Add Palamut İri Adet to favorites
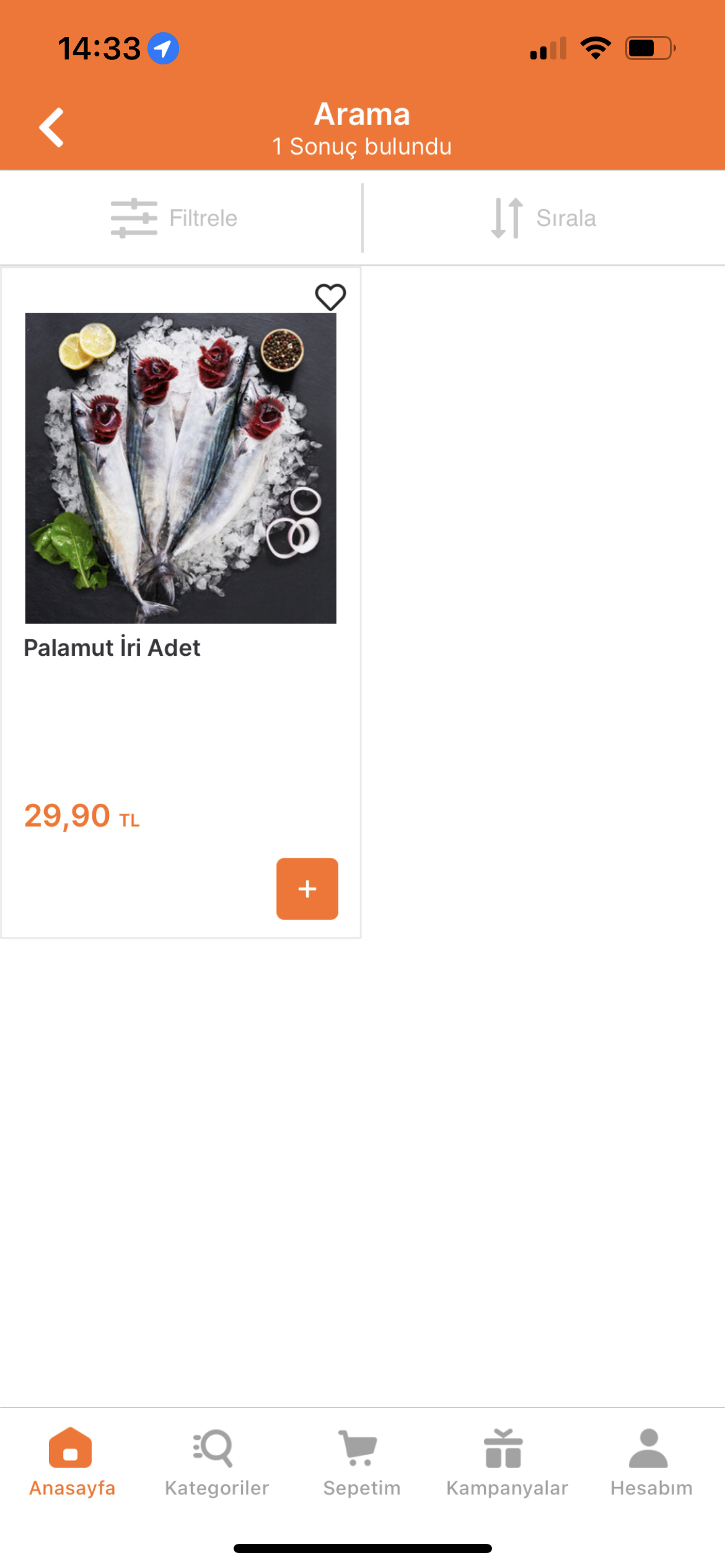The width and height of the screenshot is (725, 1568). pos(330,297)
